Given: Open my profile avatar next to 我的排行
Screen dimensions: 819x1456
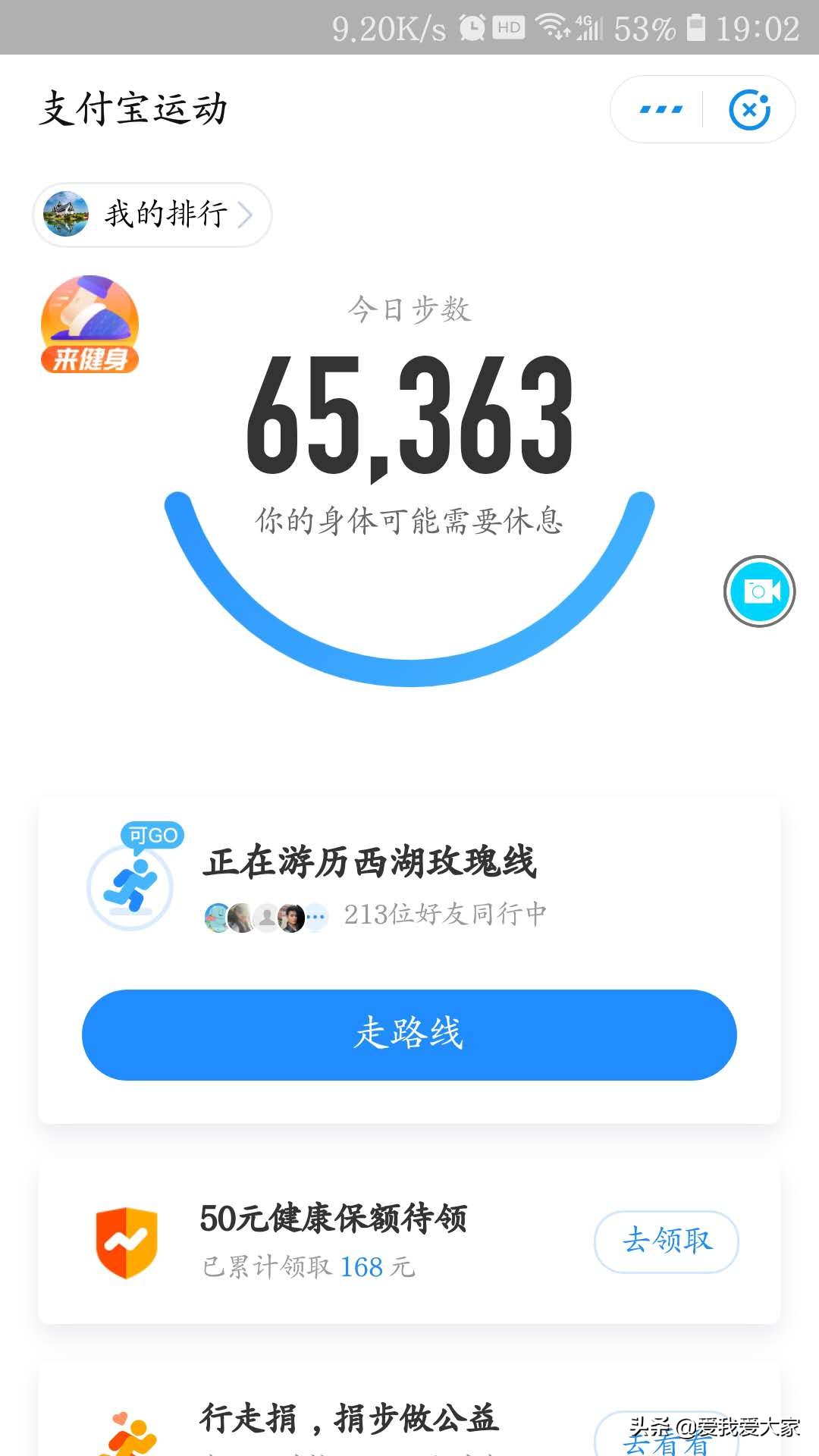Looking at the screenshot, I should point(64,215).
